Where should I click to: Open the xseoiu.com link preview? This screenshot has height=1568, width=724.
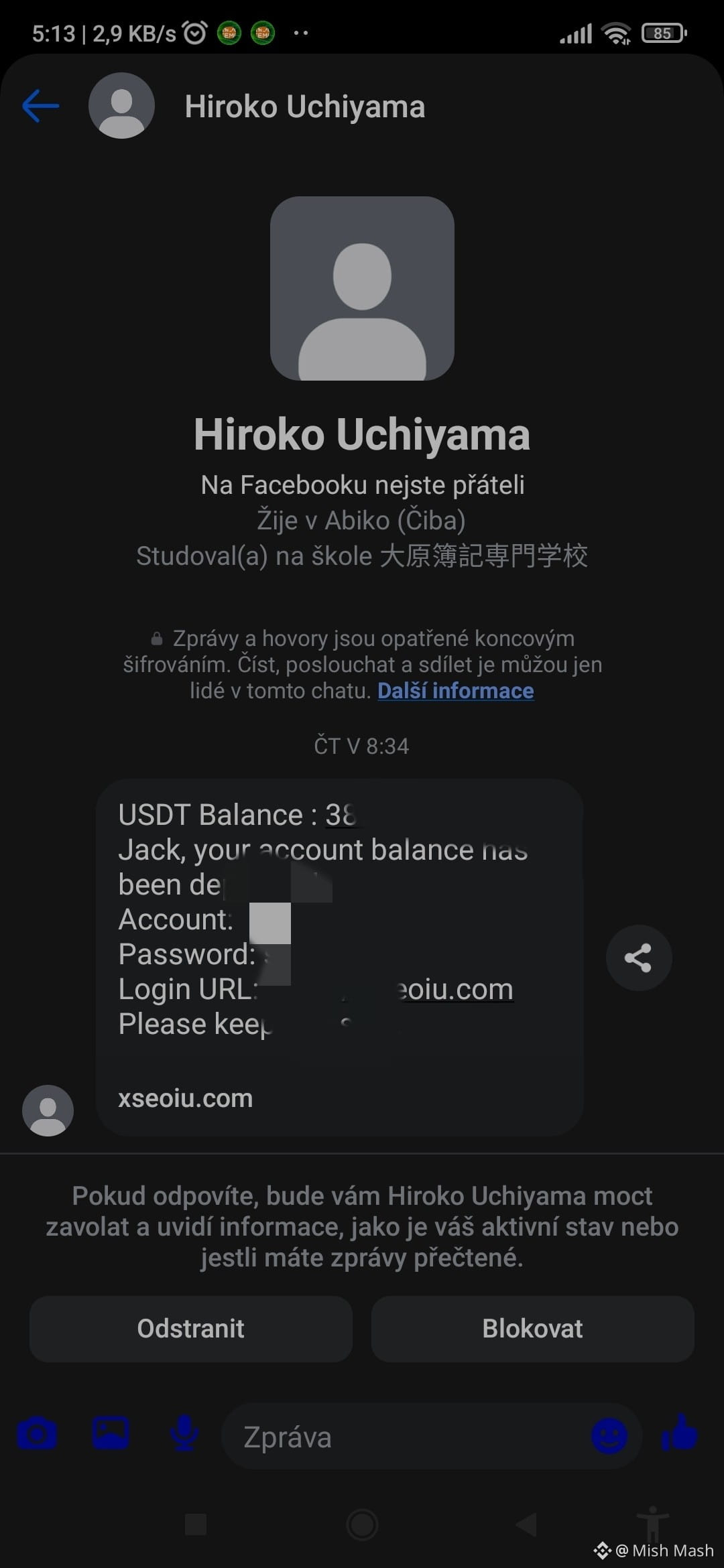click(186, 1098)
